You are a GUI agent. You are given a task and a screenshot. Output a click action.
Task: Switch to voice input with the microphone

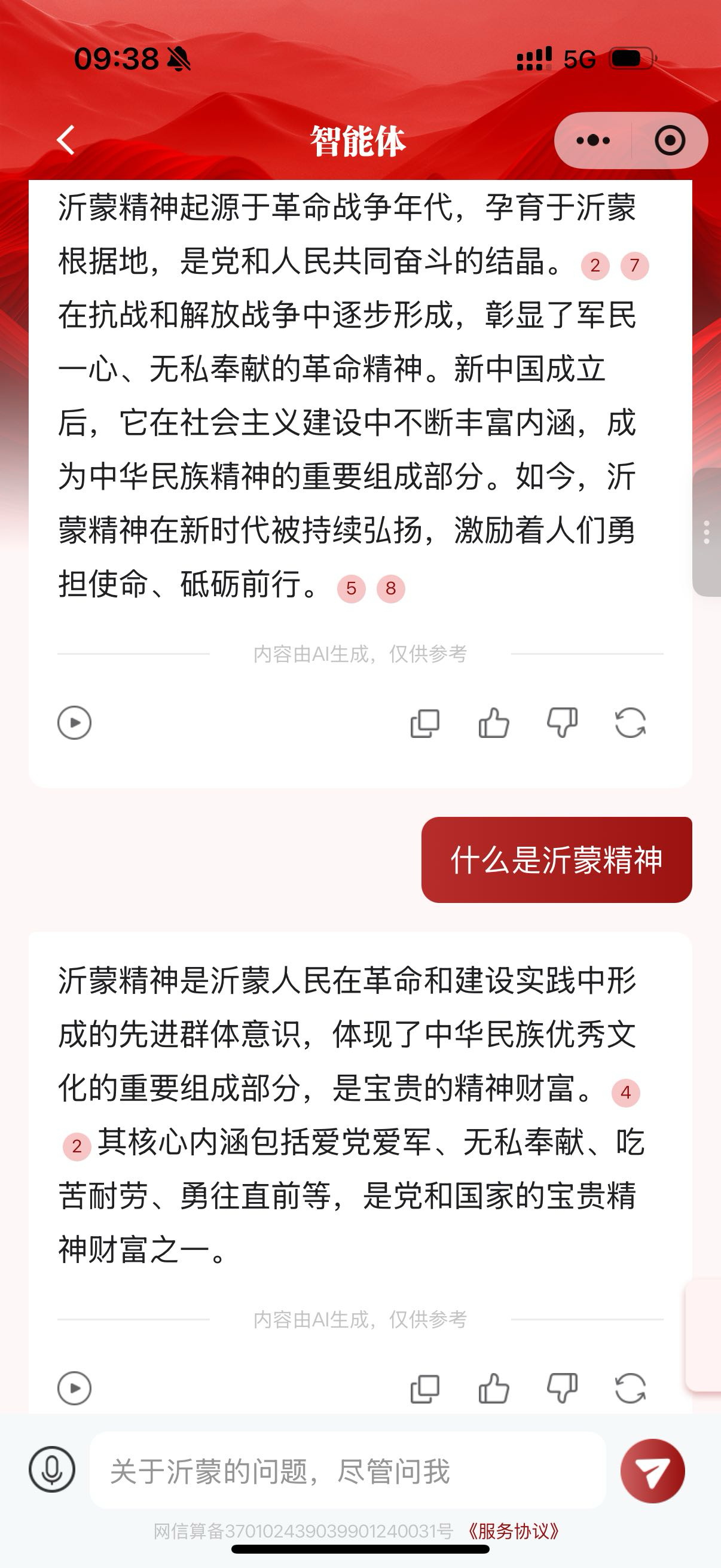[x=52, y=1470]
